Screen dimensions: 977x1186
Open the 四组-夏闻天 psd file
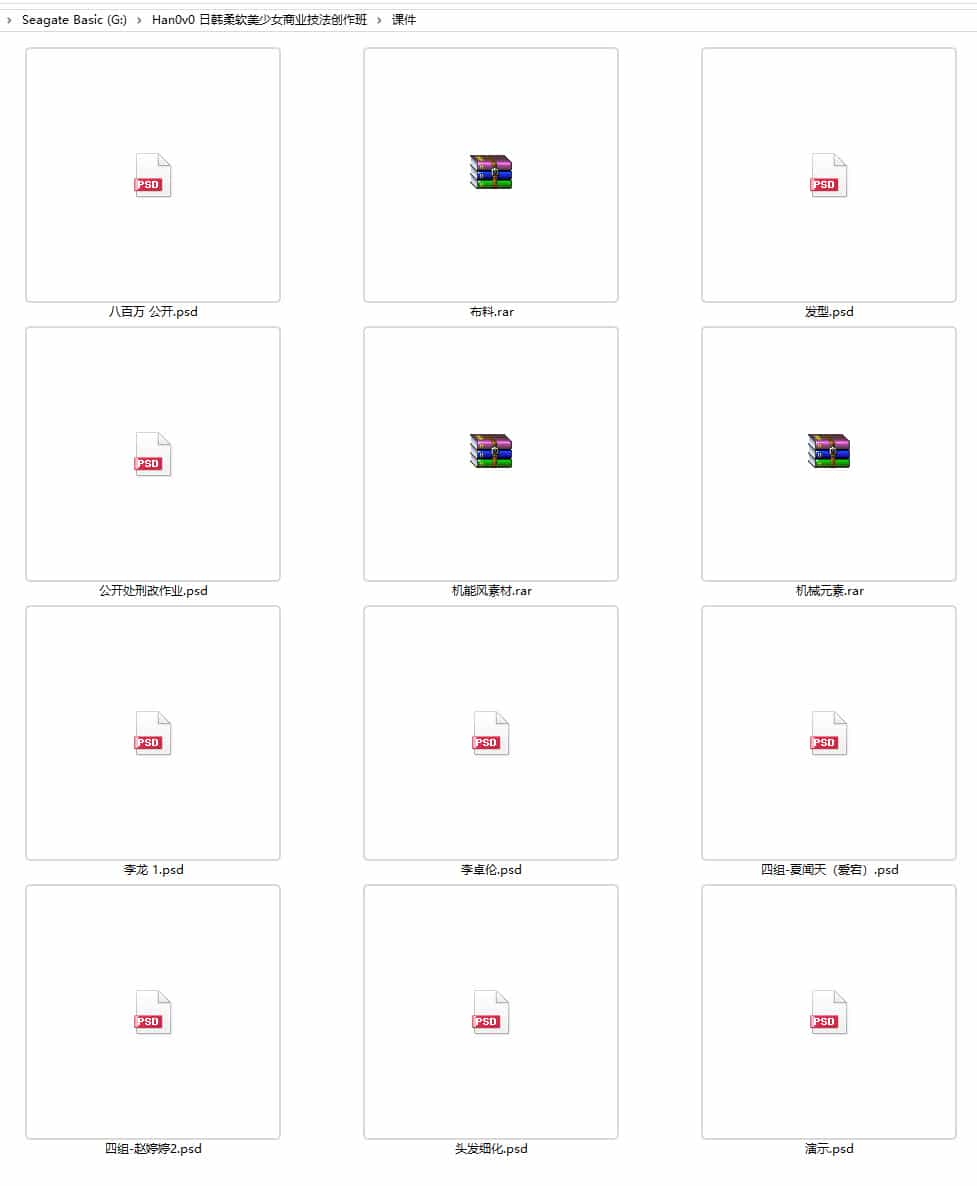coord(829,733)
